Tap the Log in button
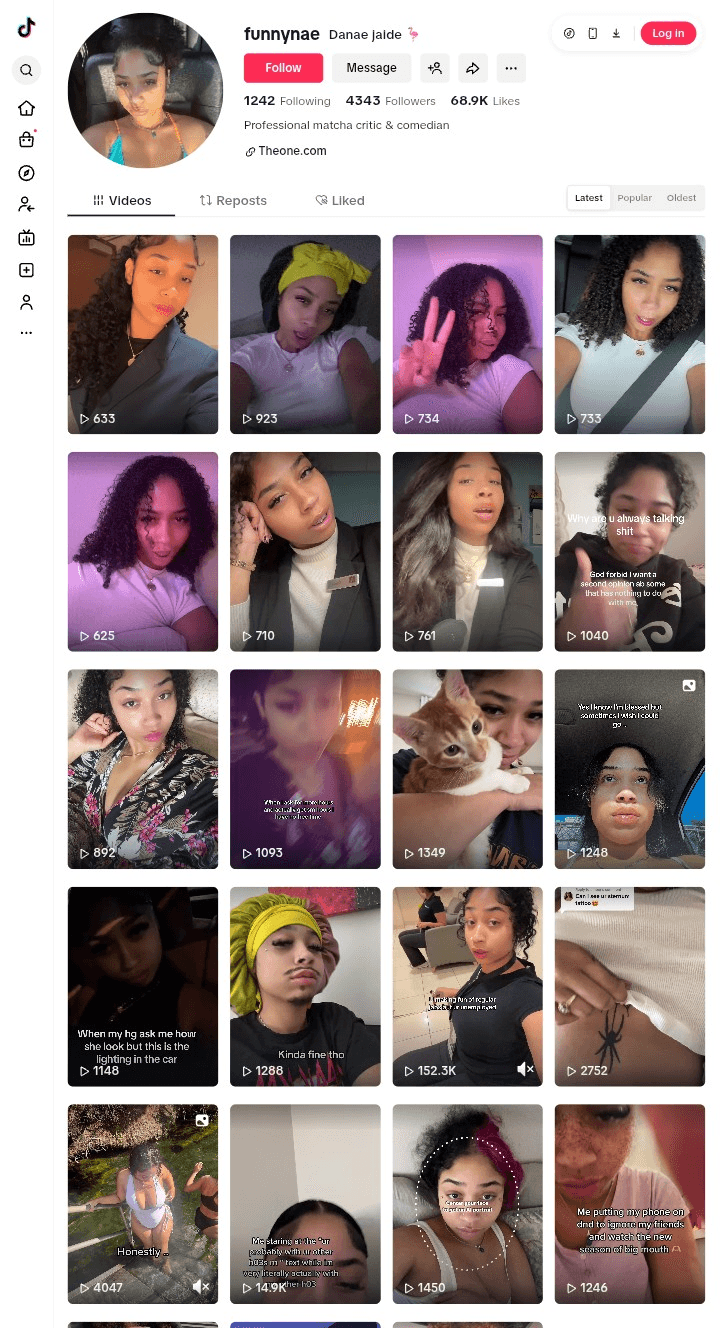 tap(668, 33)
